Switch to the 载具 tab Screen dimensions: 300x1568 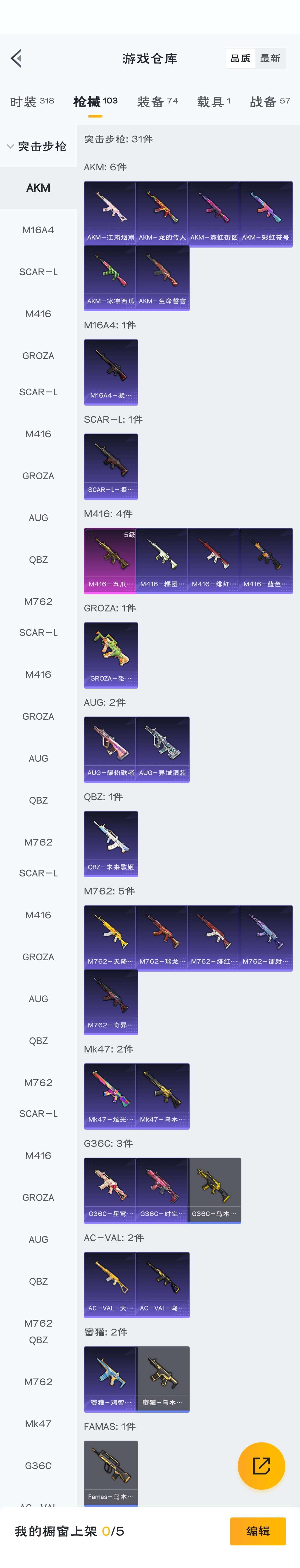point(213,102)
